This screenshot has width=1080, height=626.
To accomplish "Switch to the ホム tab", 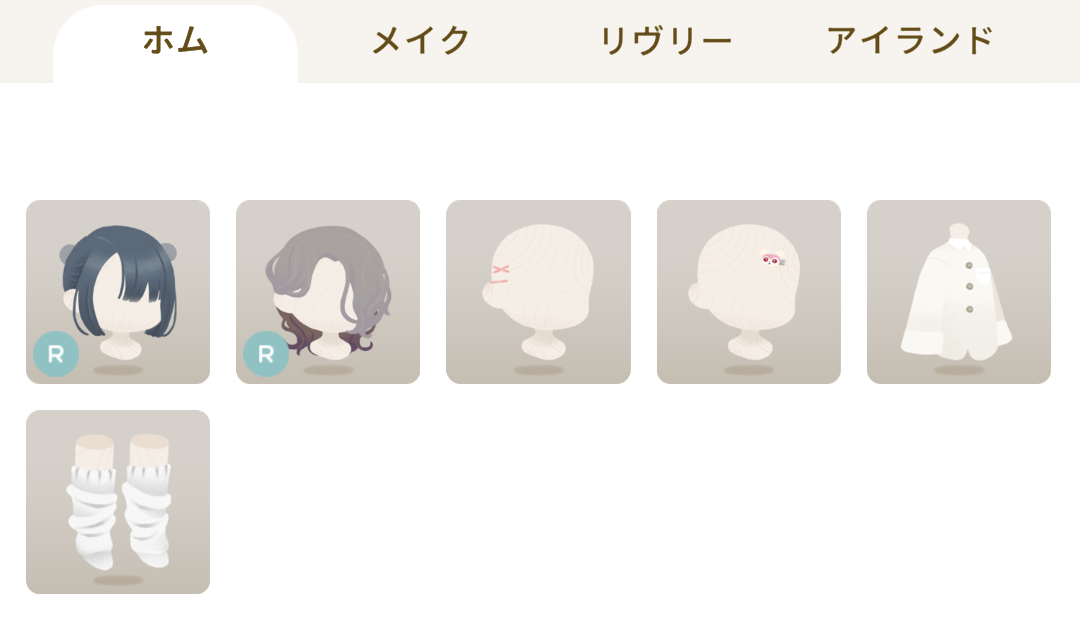I will pos(175,42).
